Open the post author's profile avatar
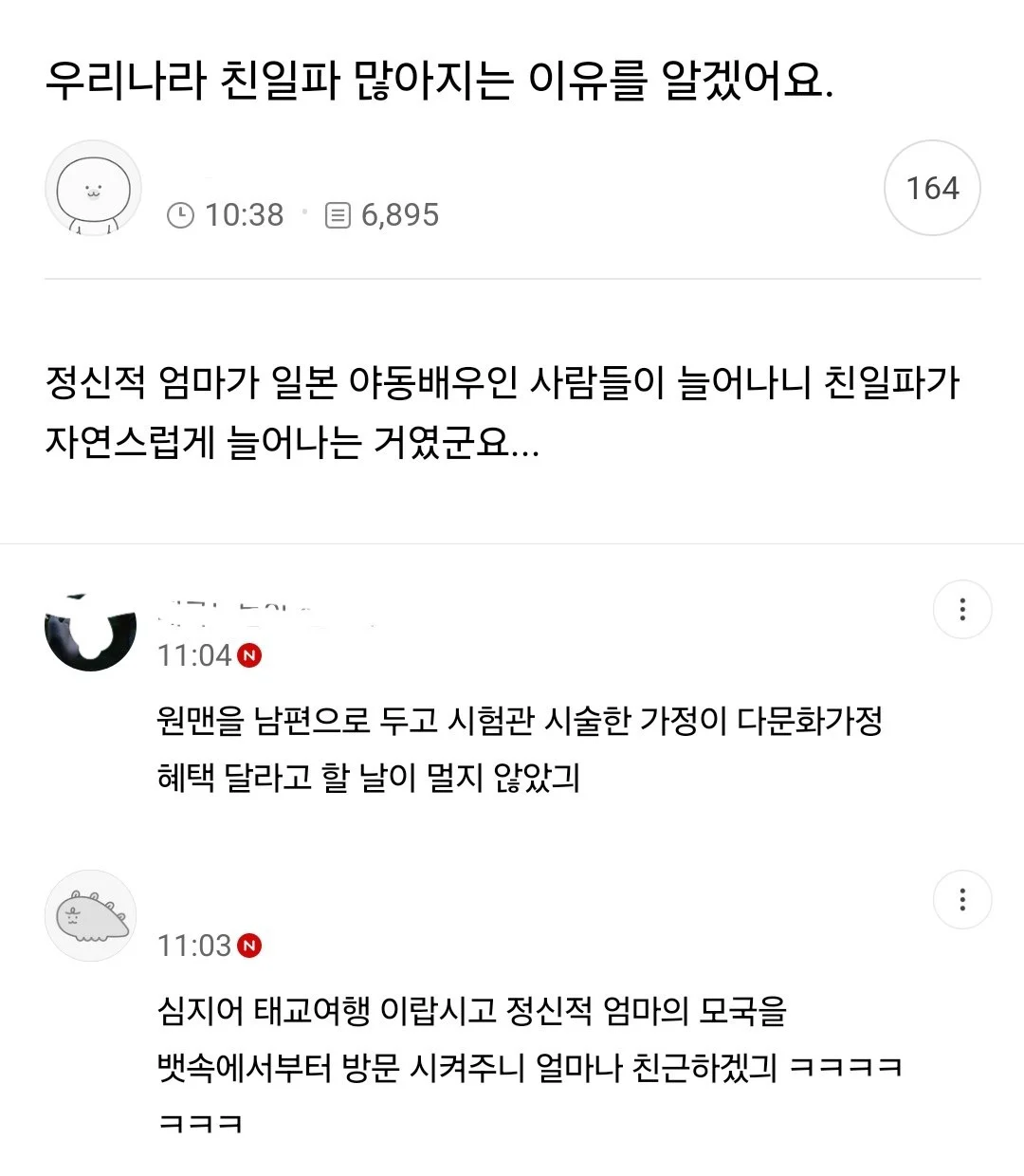 (x=93, y=190)
